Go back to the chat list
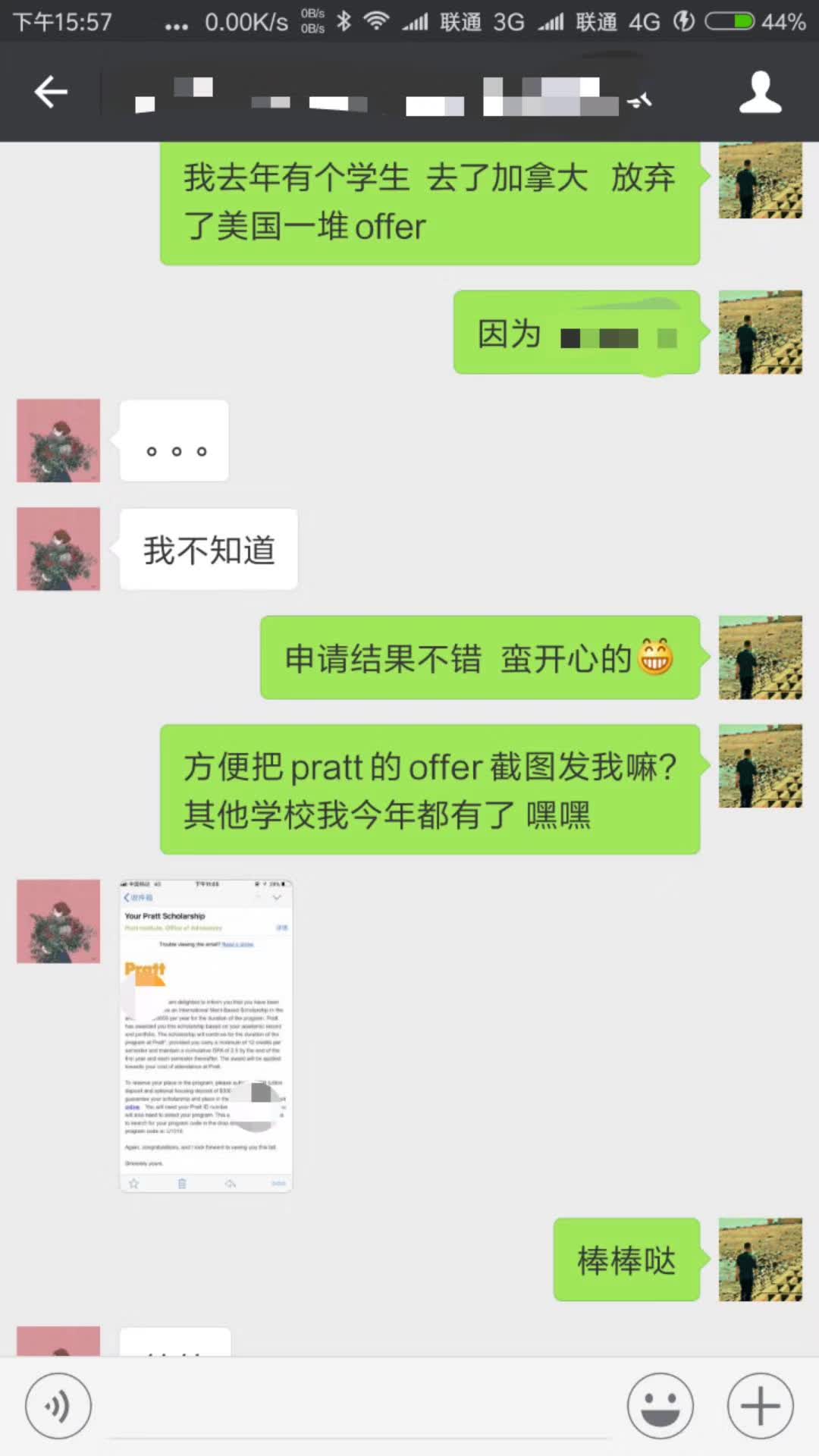The width and height of the screenshot is (819, 1456). [x=51, y=93]
